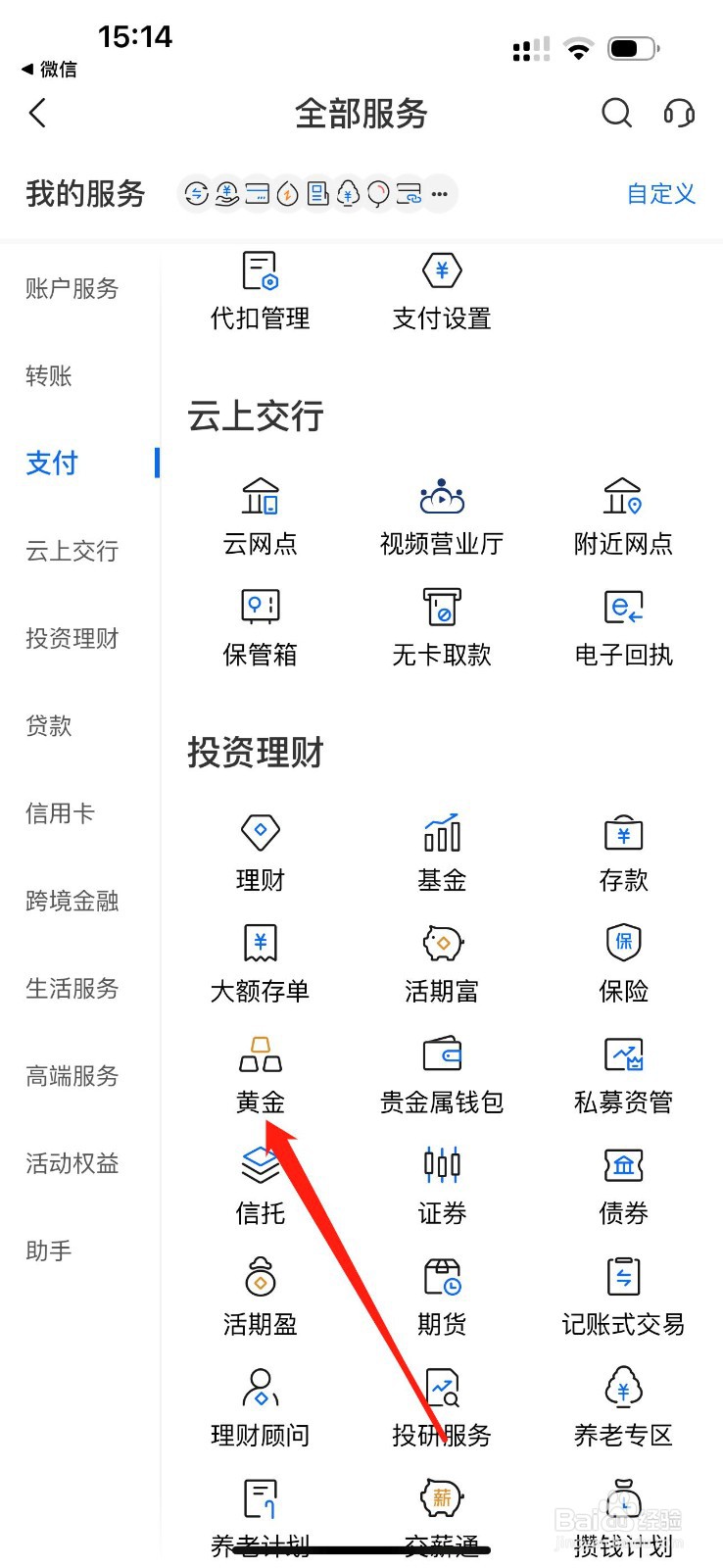Open 视频营业厅
Screen dimensions: 723x1568
coord(442,517)
